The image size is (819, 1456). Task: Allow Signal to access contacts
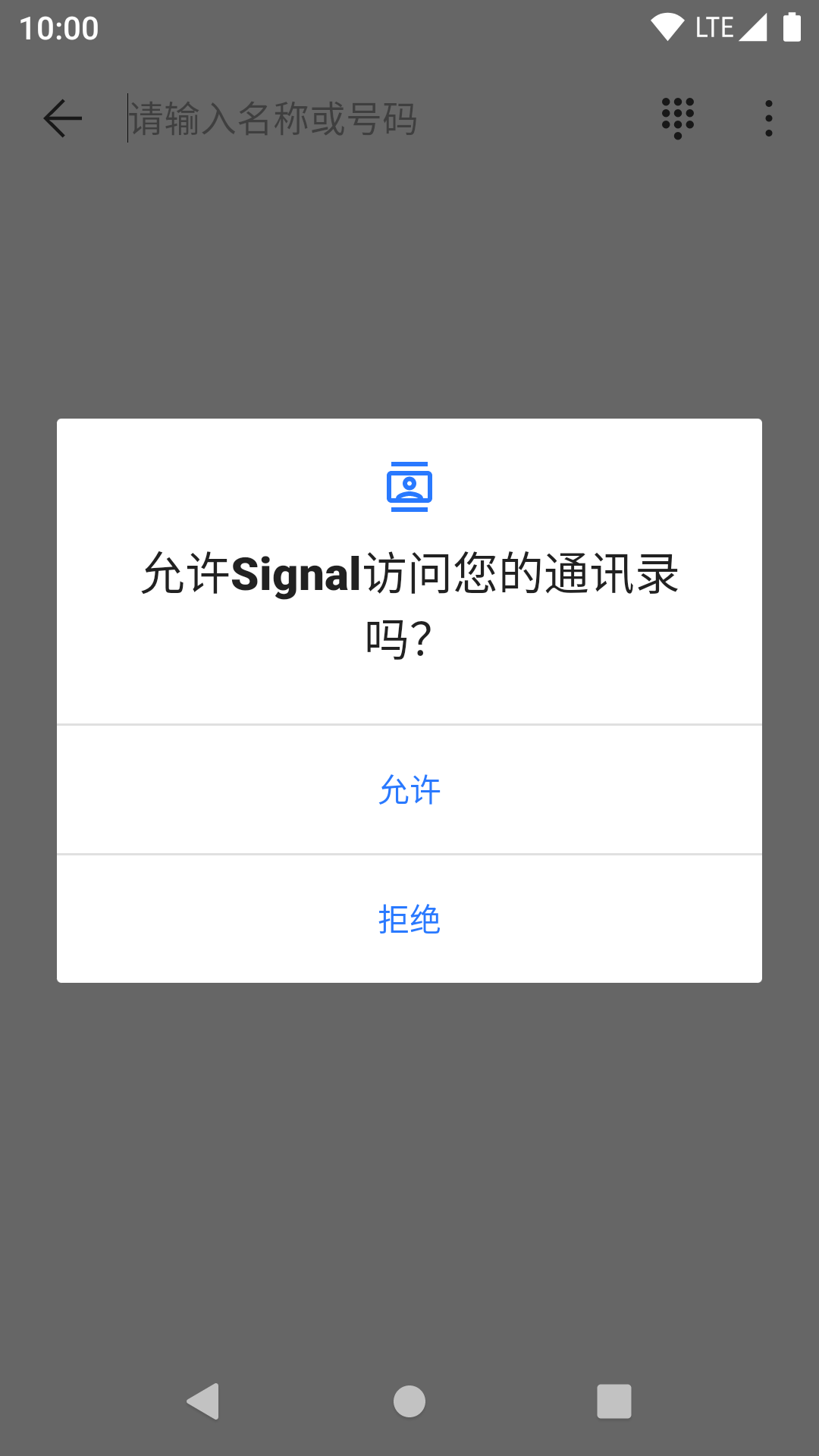[x=409, y=789]
